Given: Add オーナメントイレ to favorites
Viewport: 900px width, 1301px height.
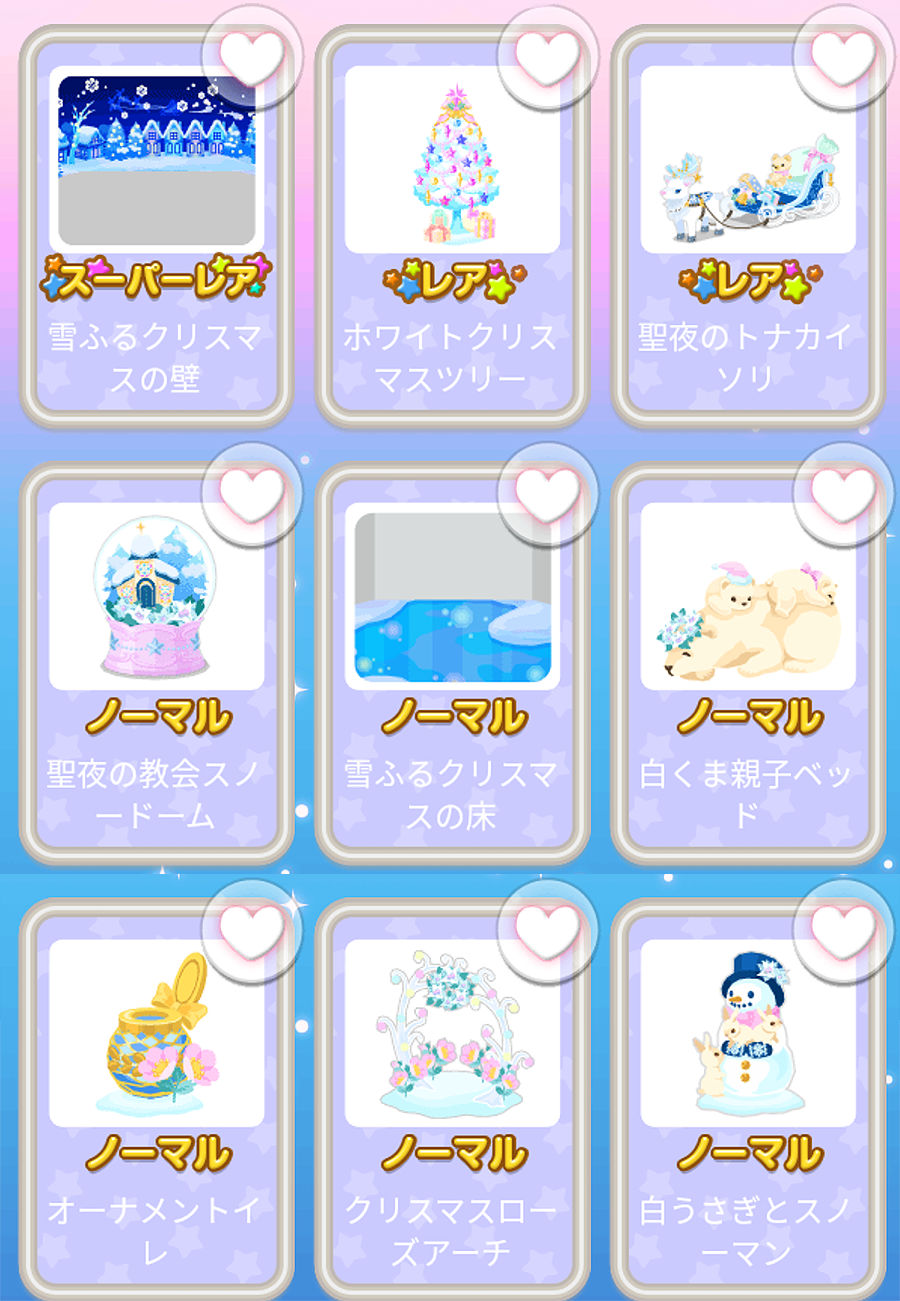Looking at the screenshot, I should 252,928.
